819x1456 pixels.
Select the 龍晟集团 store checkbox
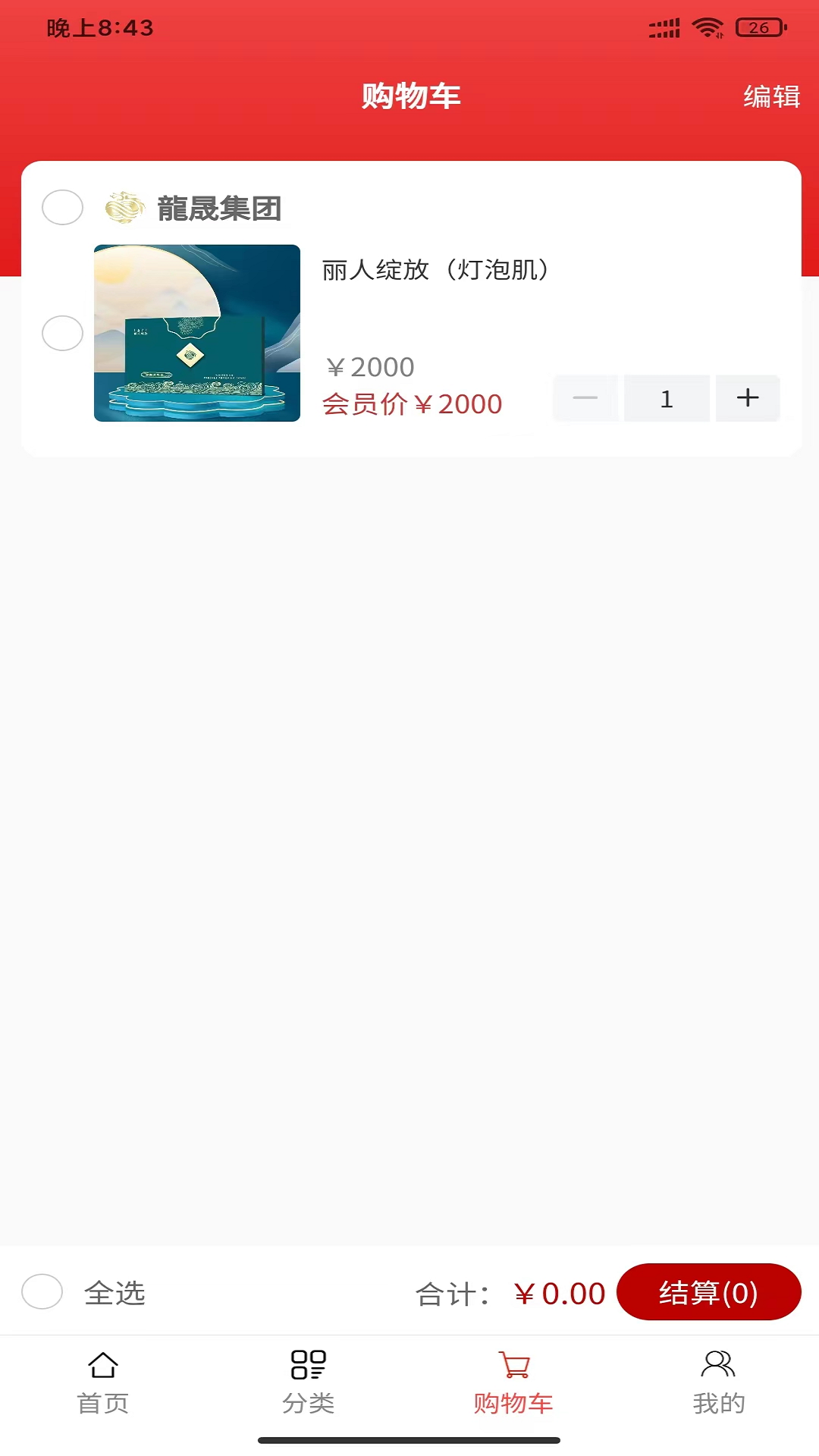pyautogui.click(x=63, y=207)
